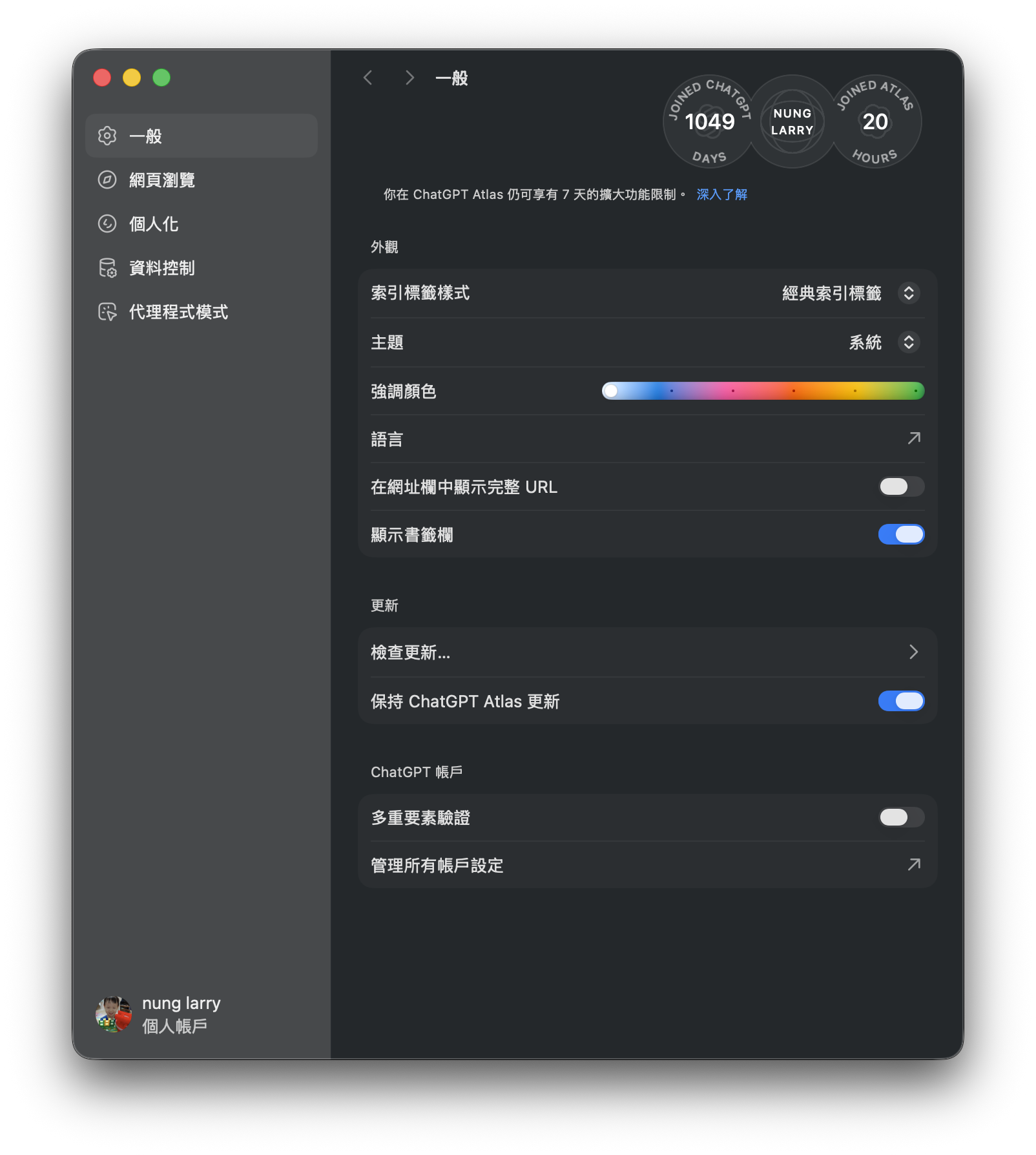
Task: Switch to 網頁瀏覽 section
Action: 162,180
